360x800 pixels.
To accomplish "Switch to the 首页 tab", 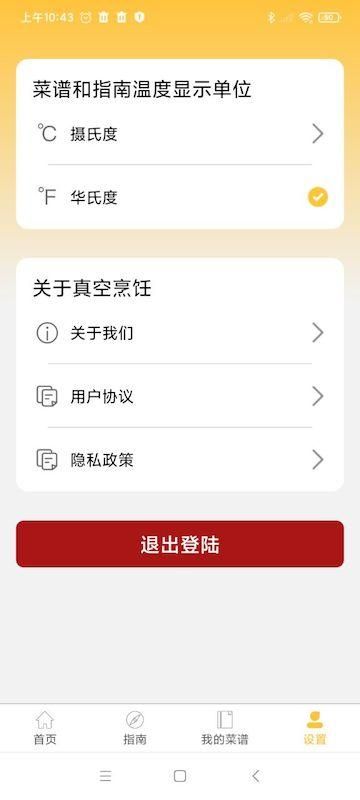I will pos(45,728).
